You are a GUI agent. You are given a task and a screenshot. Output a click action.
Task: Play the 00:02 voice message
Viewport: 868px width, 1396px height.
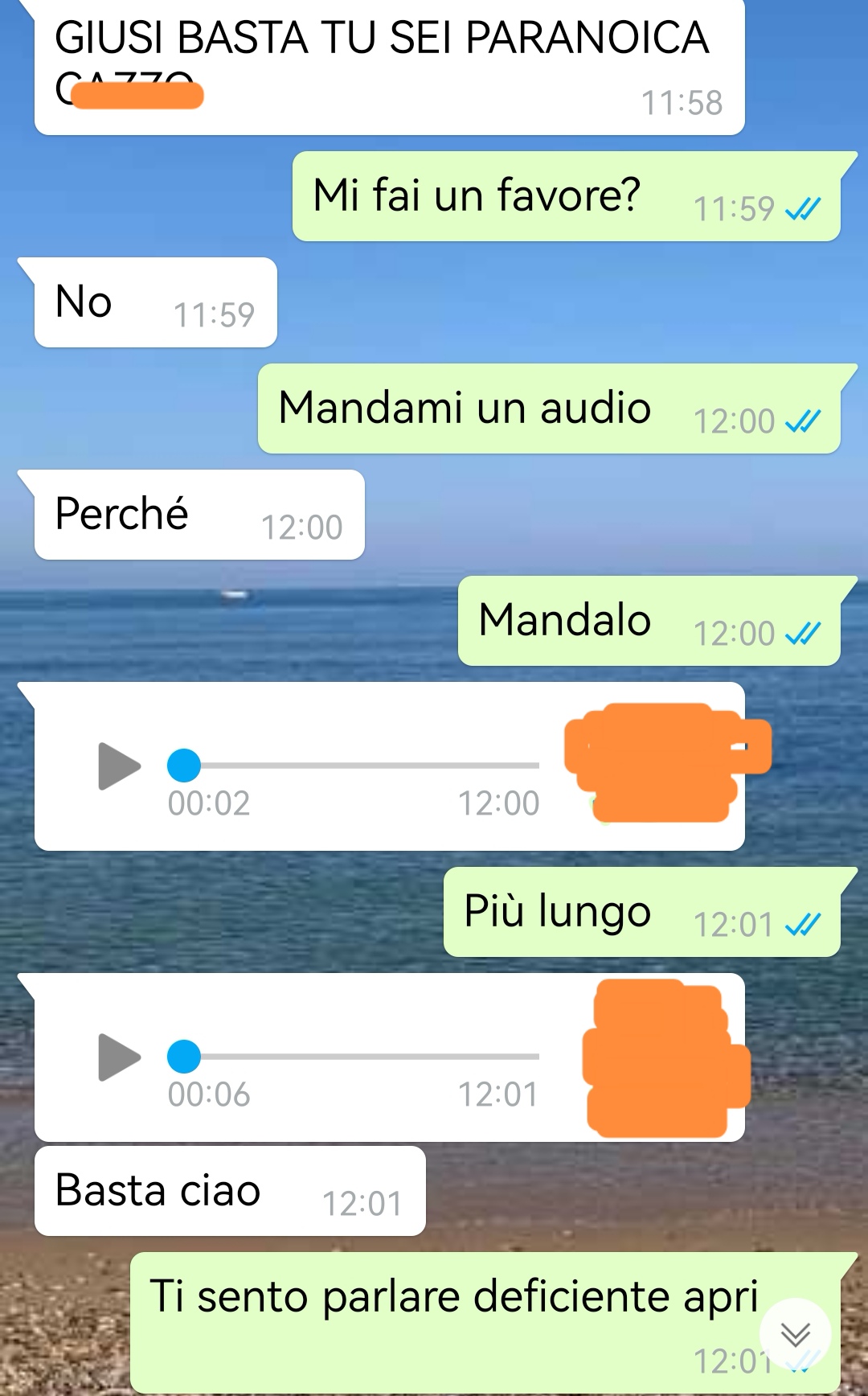(x=119, y=766)
